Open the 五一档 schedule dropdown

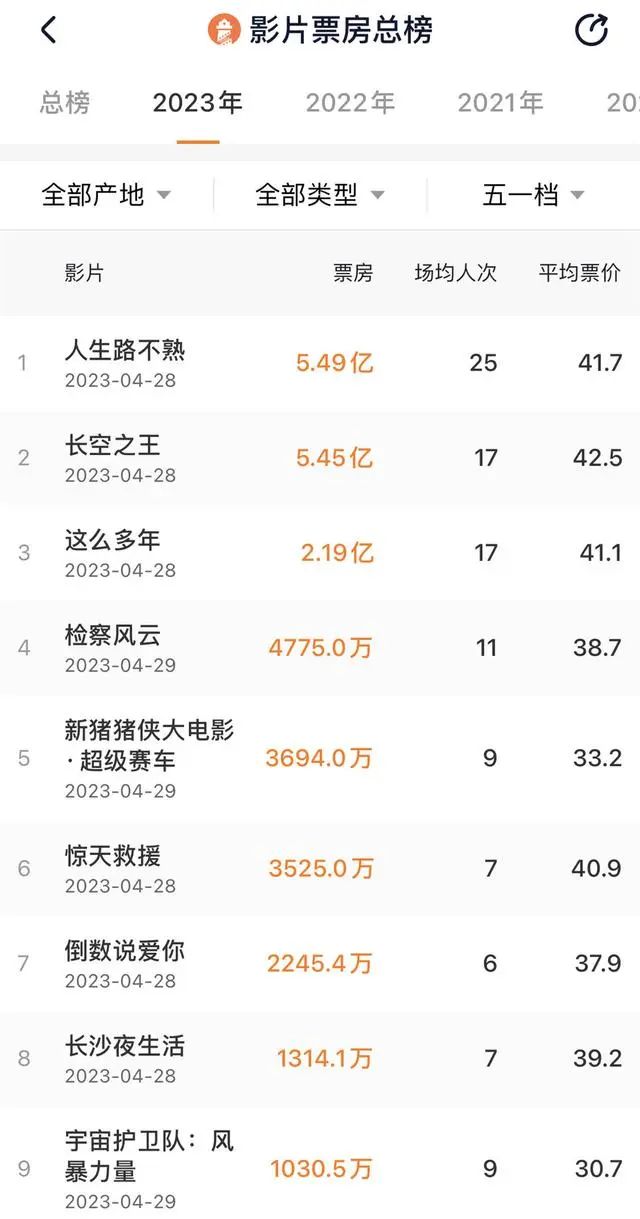point(533,195)
